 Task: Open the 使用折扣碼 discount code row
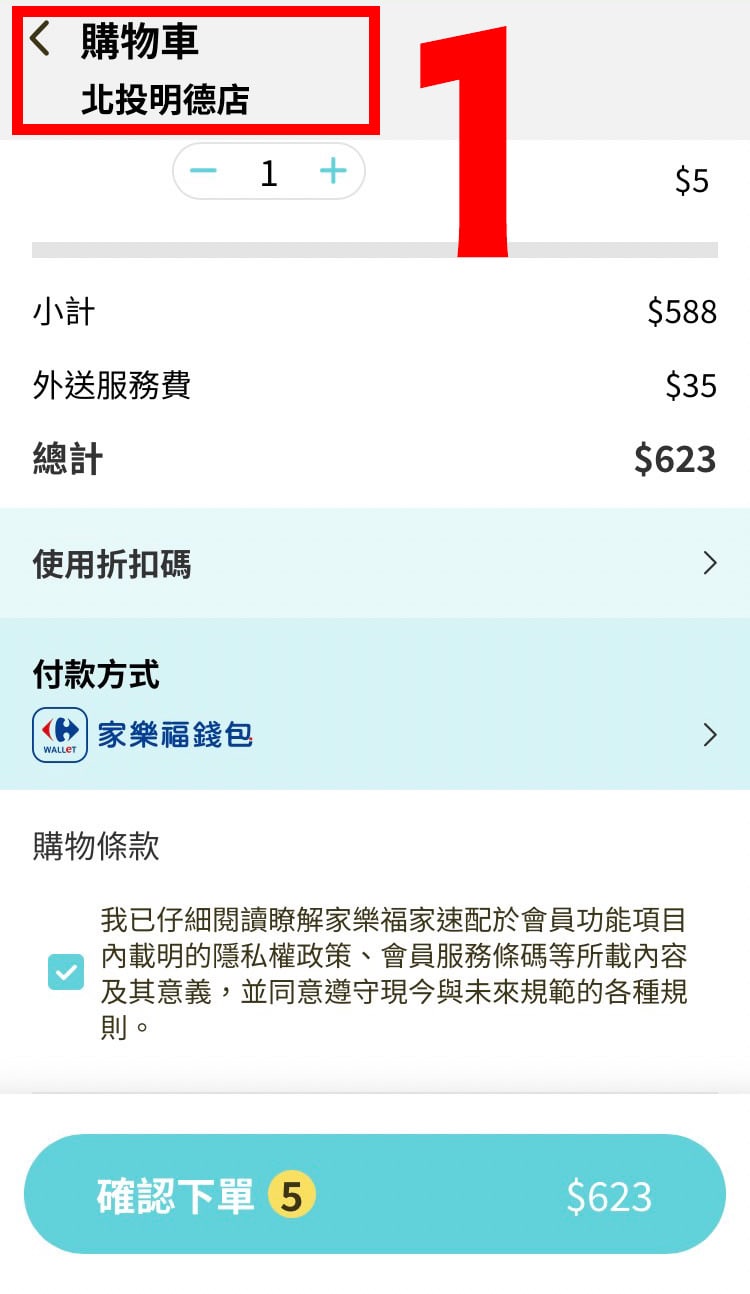tap(375, 564)
